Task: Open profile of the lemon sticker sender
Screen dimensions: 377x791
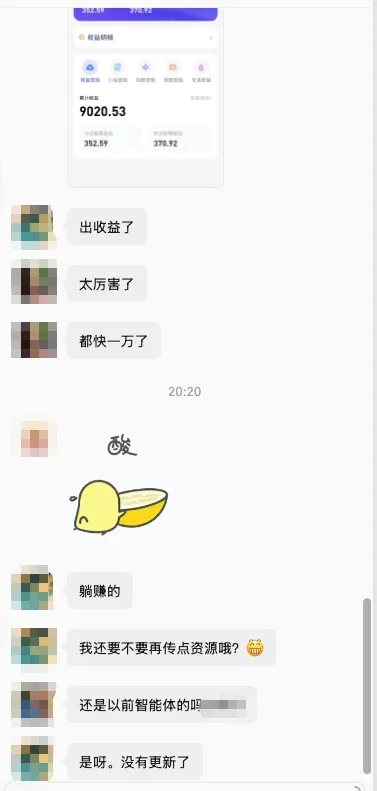Action: [x=35, y=439]
